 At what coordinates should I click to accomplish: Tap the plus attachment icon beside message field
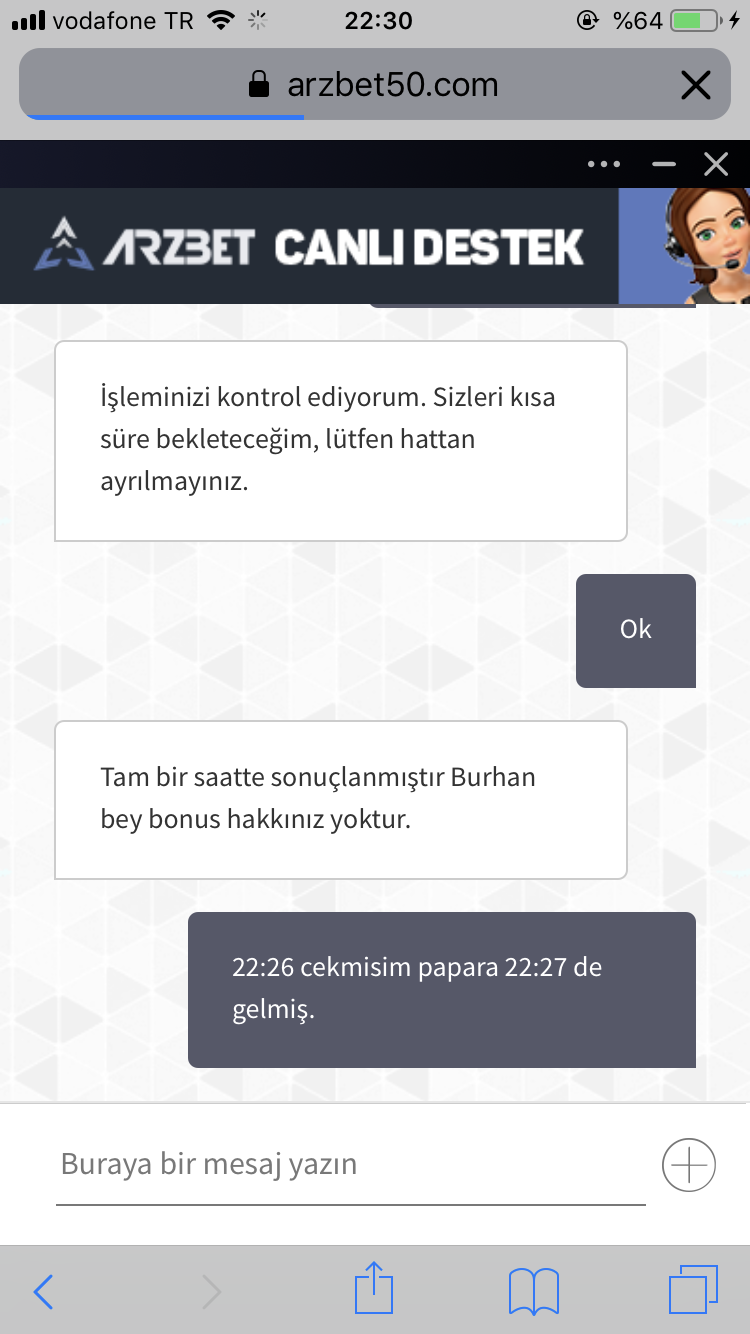689,1165
